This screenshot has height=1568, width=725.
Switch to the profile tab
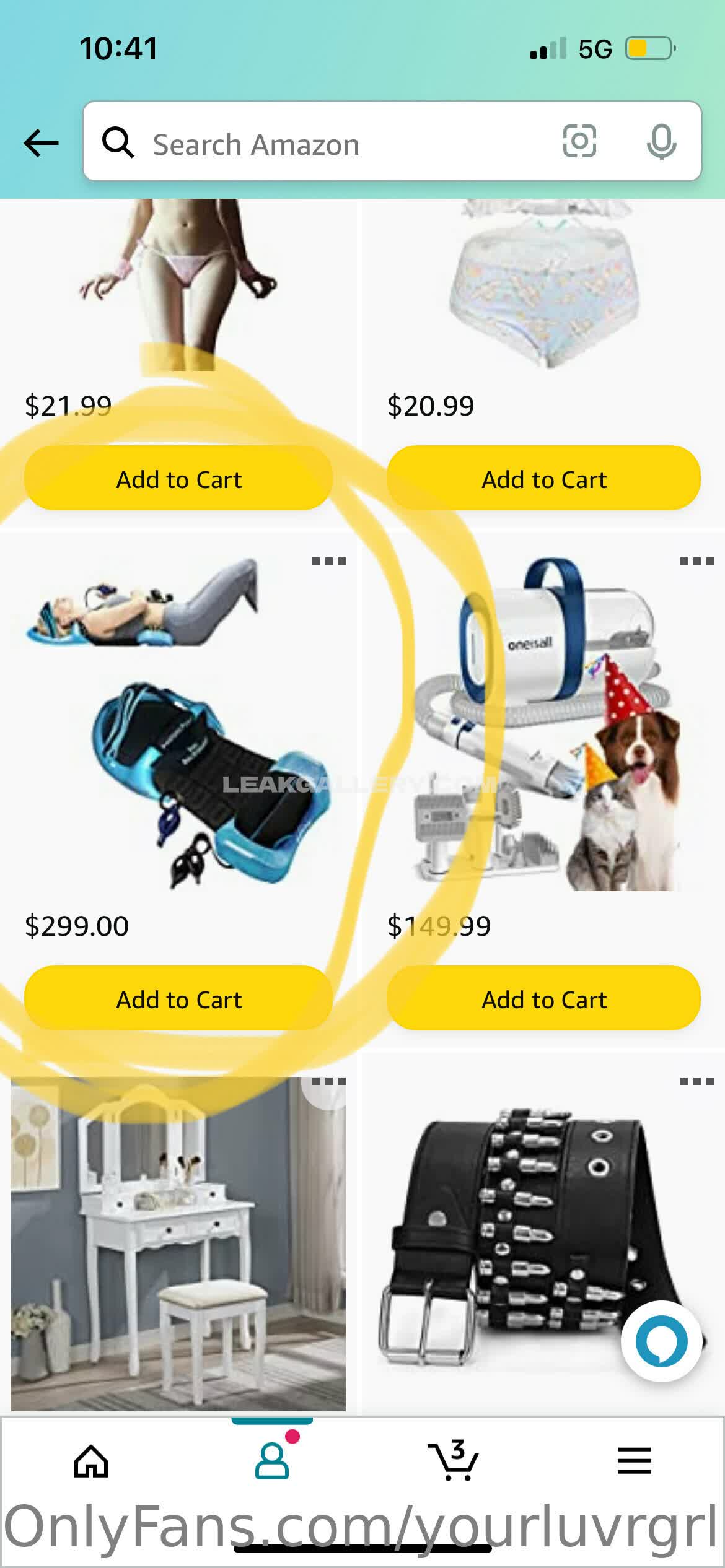point(272,1461)
